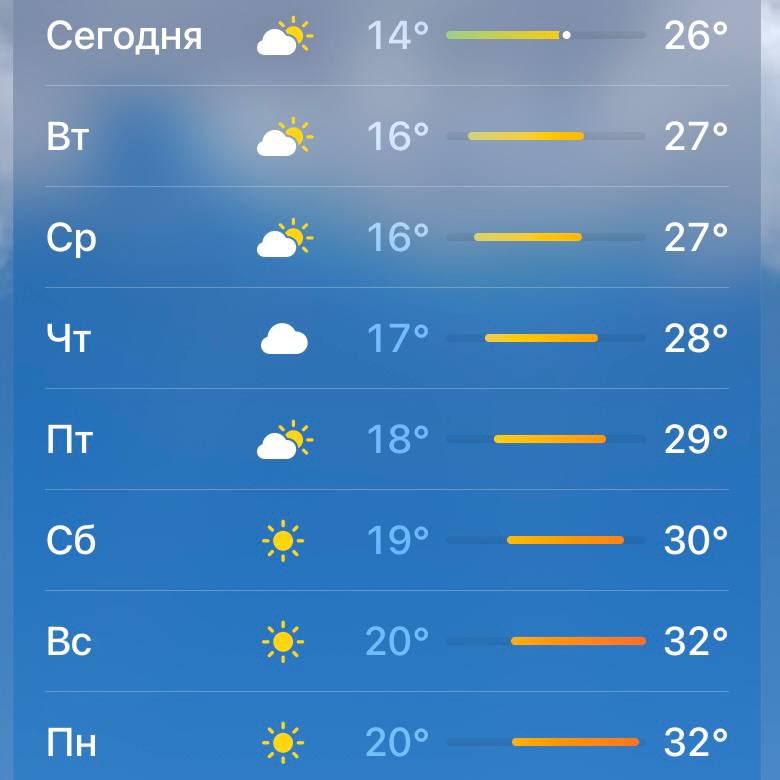Open the forecast for Вт
This screenshot has height=780, width=780.
(x=388, y=137)
